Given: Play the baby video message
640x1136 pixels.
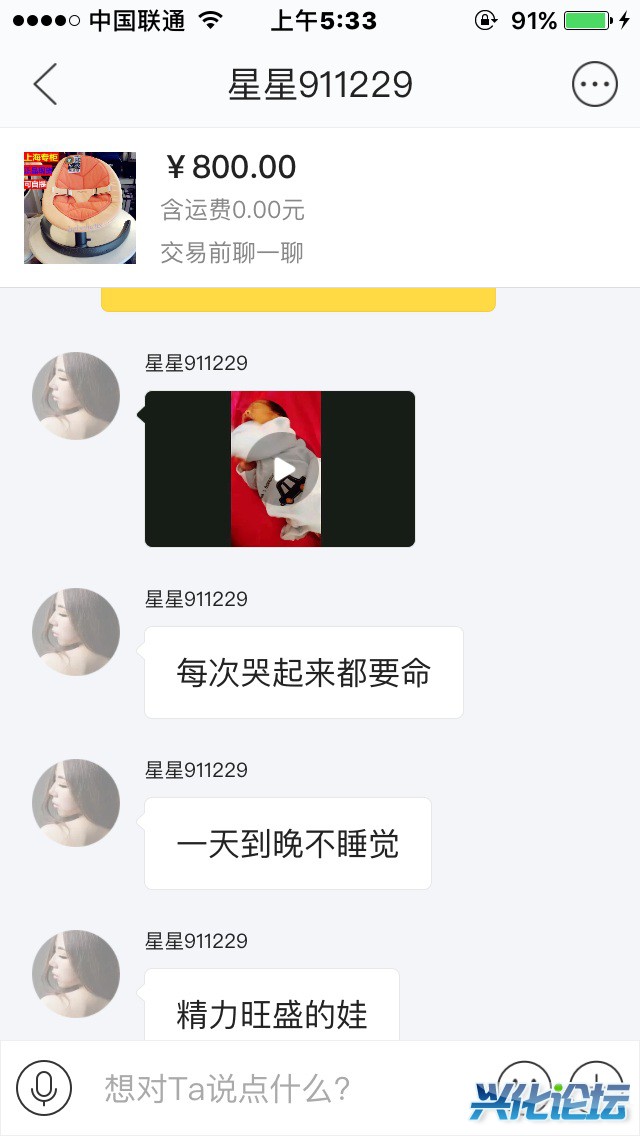Looking at the screenshot, I should click(281, 469).
